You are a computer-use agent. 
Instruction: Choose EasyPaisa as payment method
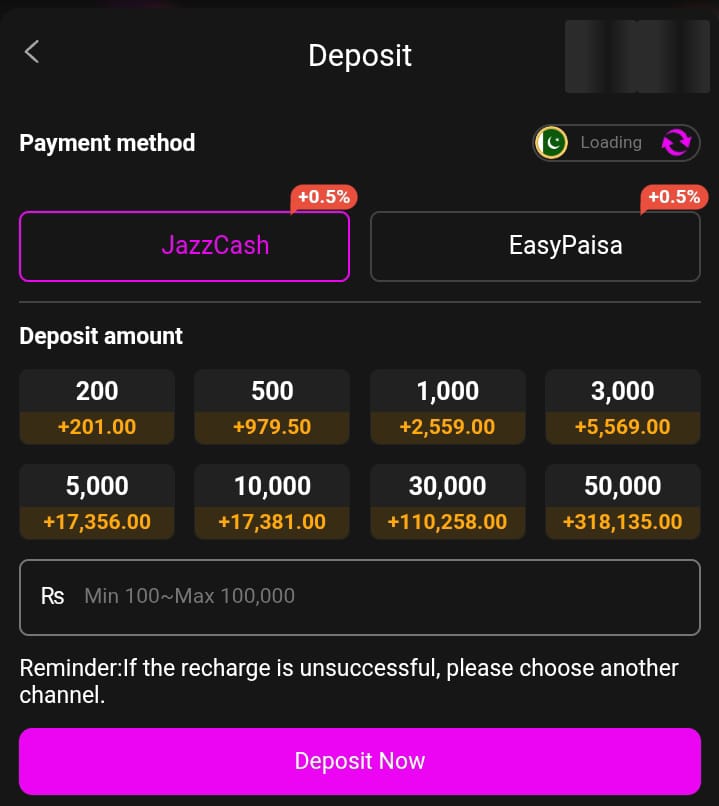[x=535, y=246]
